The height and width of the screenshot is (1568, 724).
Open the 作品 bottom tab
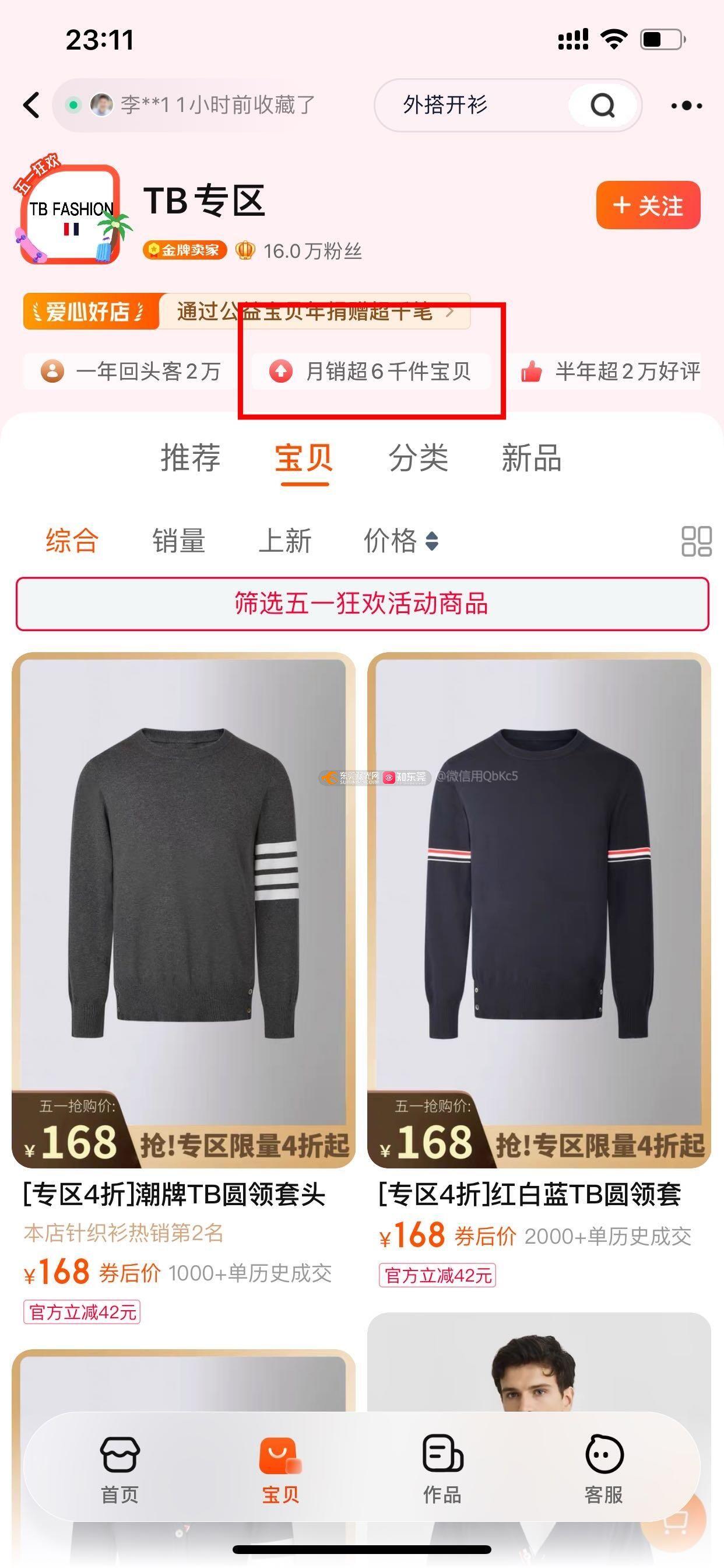tap(442, 1468)
